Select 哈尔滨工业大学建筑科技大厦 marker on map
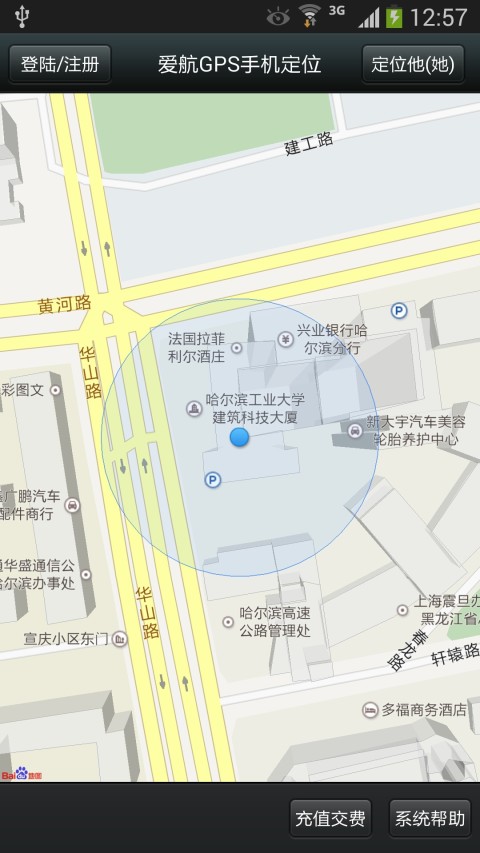The image size is (480, 853). [194, 409]
